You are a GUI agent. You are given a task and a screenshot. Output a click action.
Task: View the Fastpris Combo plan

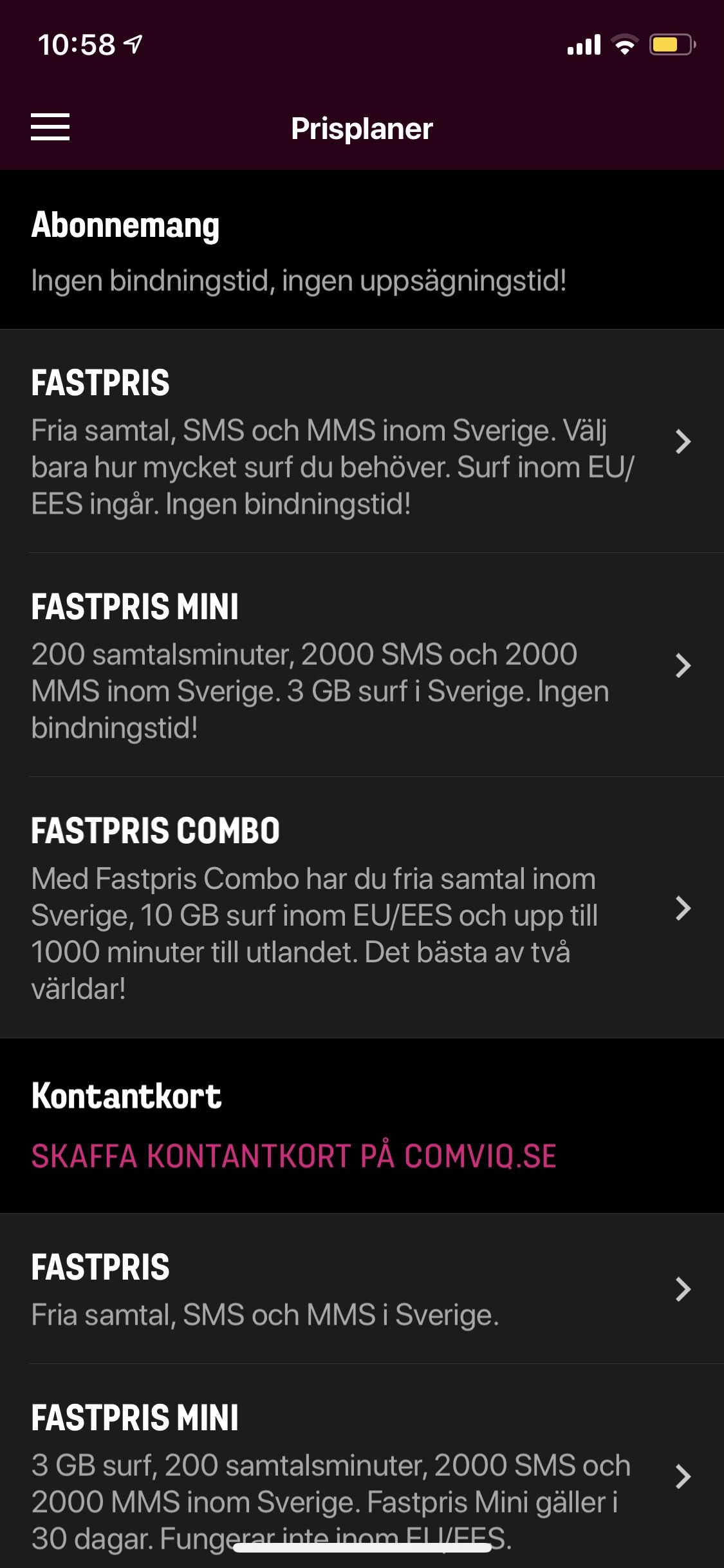[360, 908]
